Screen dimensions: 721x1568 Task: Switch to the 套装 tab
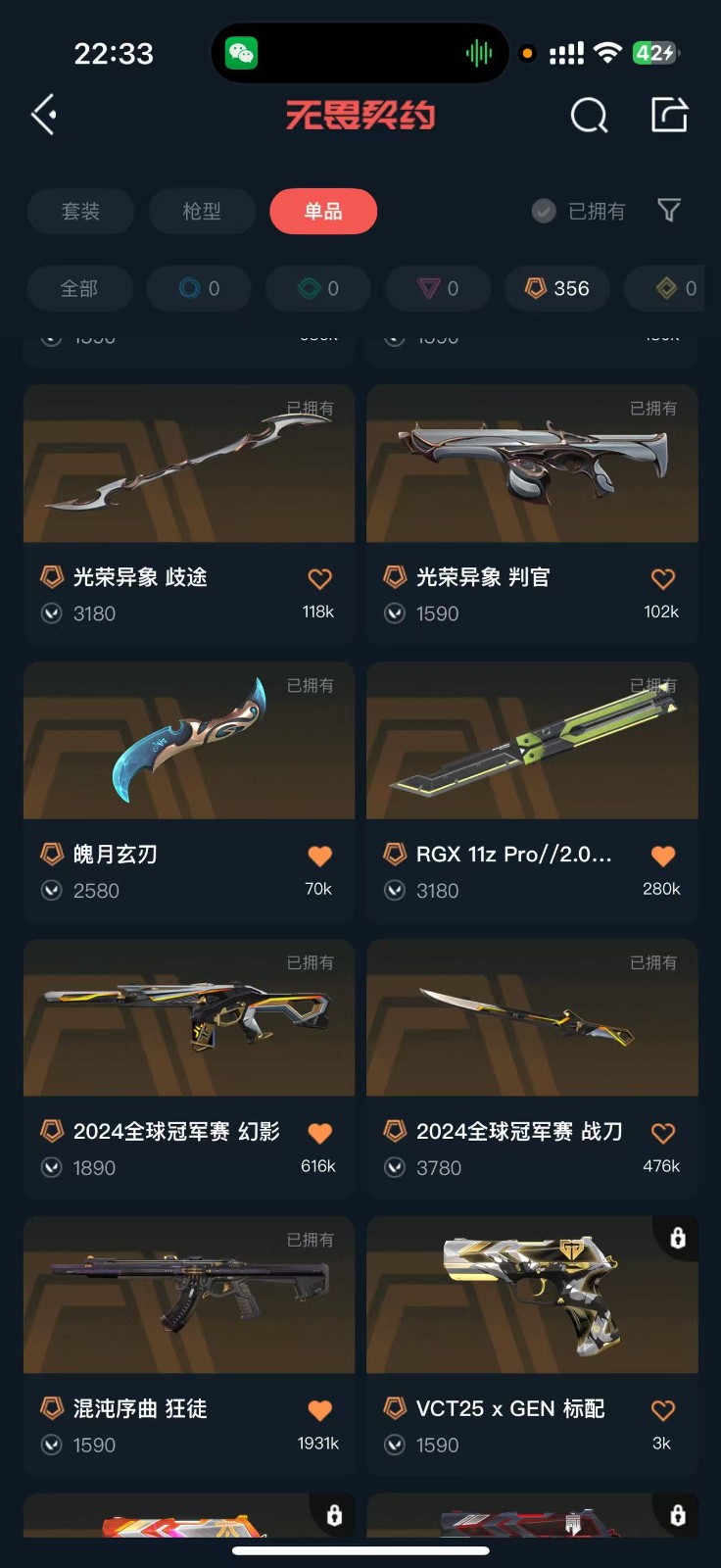coord(80,211)
